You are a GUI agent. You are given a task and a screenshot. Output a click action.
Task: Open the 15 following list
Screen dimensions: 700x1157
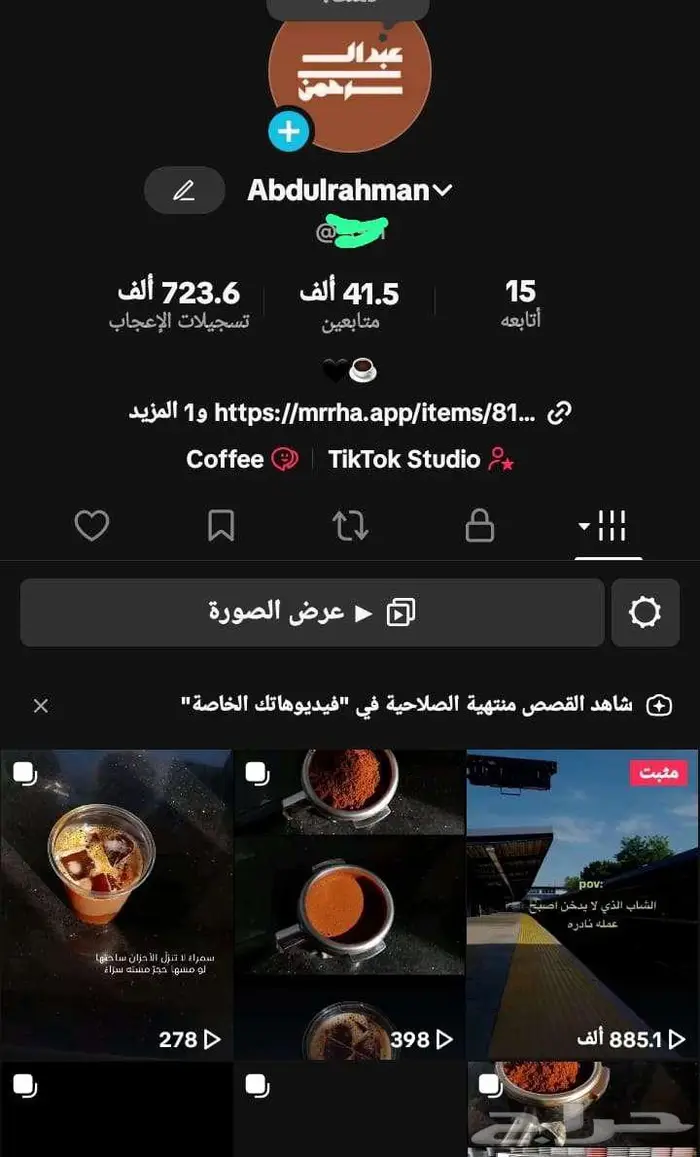coord(520,303)
